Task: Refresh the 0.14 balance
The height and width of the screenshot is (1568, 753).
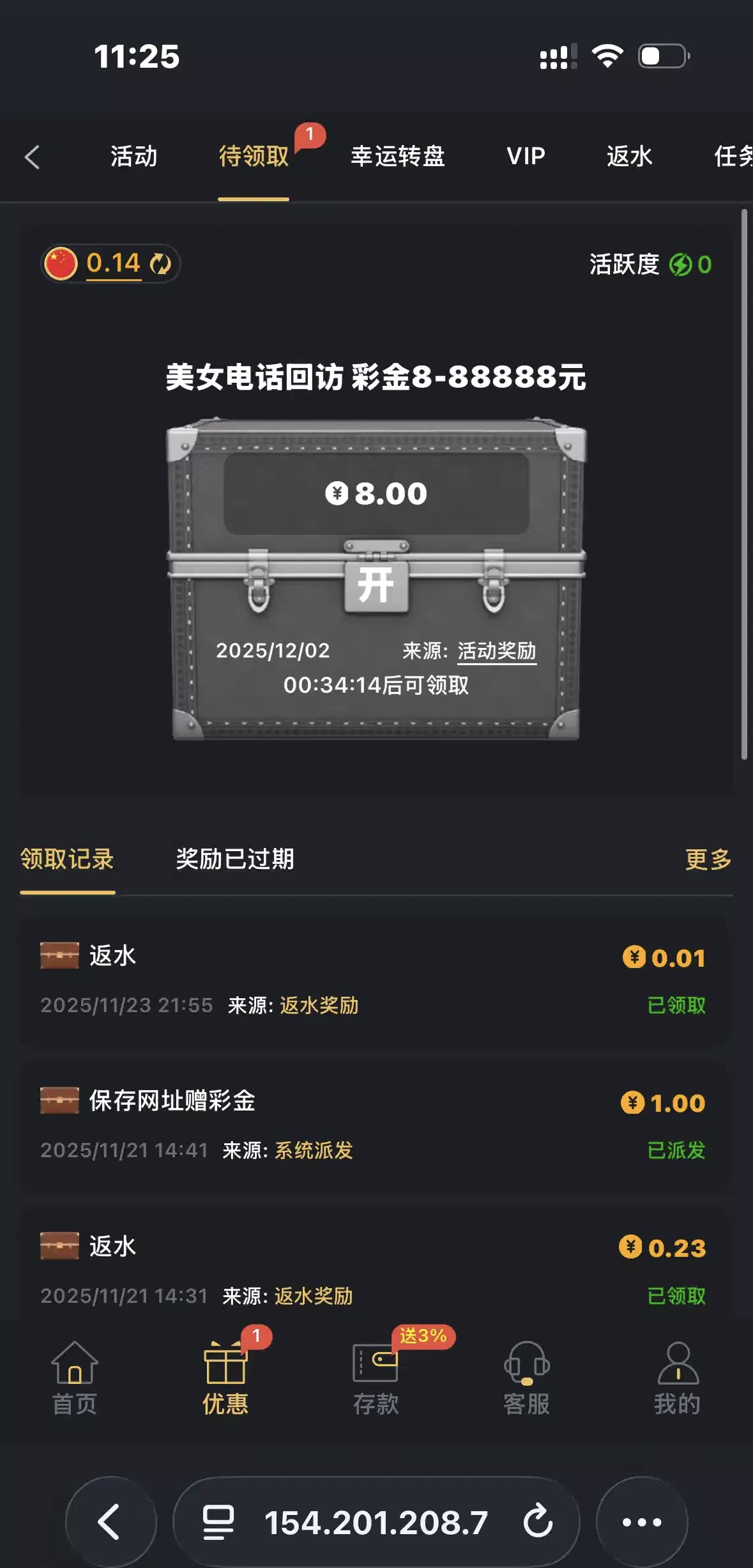Action: pyautogui.click(x=160, y=264)
